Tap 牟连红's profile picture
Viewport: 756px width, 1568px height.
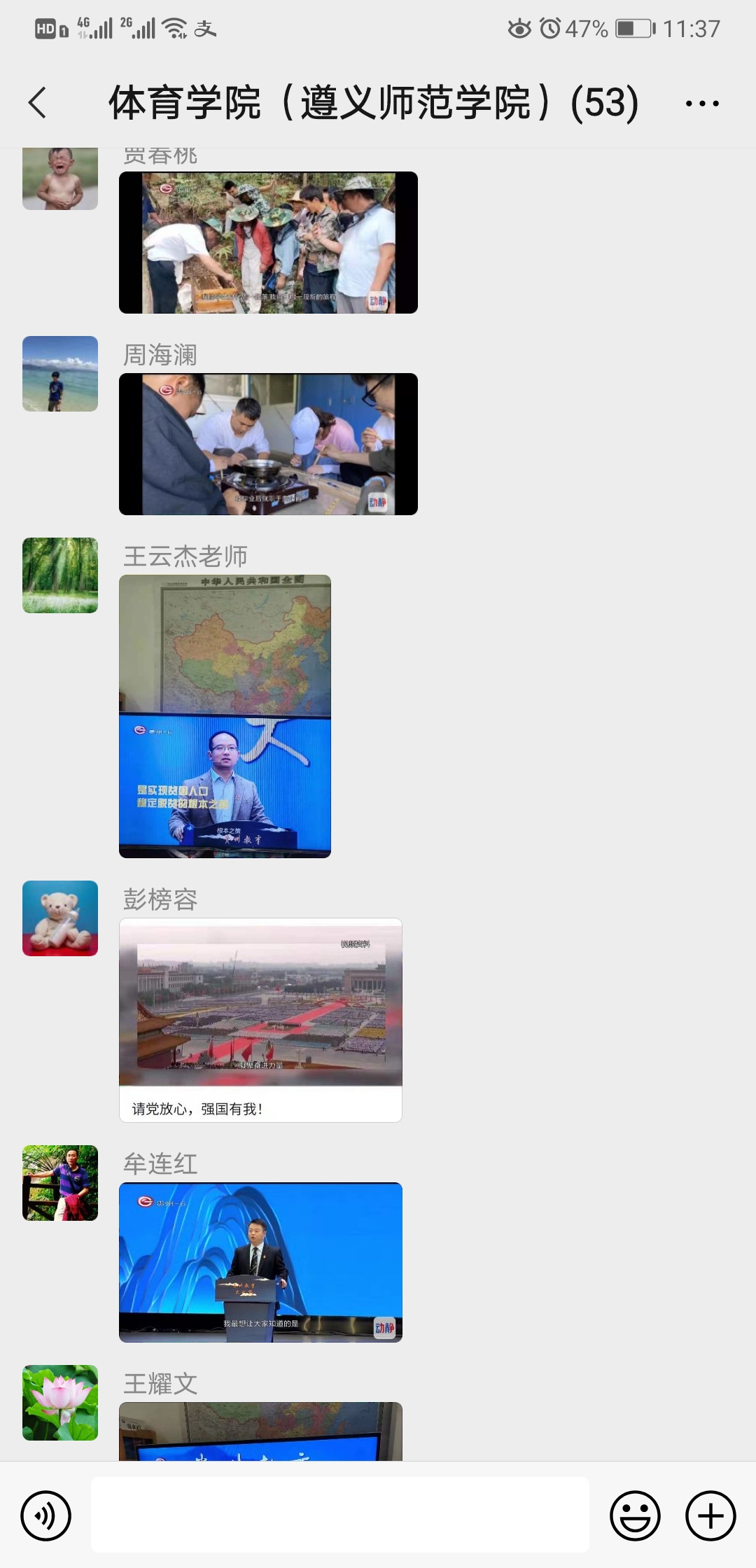pyautogui.click(x=60, y=1183)
